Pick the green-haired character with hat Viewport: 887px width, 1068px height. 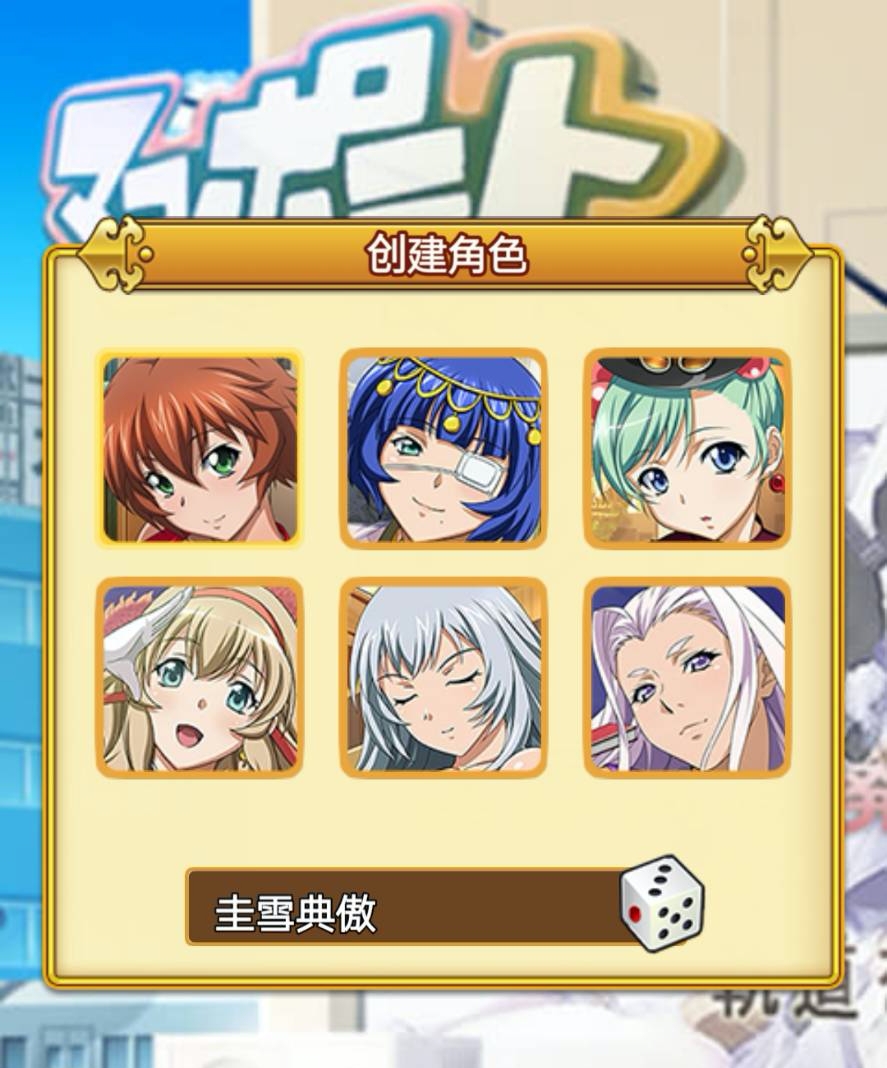687,449
